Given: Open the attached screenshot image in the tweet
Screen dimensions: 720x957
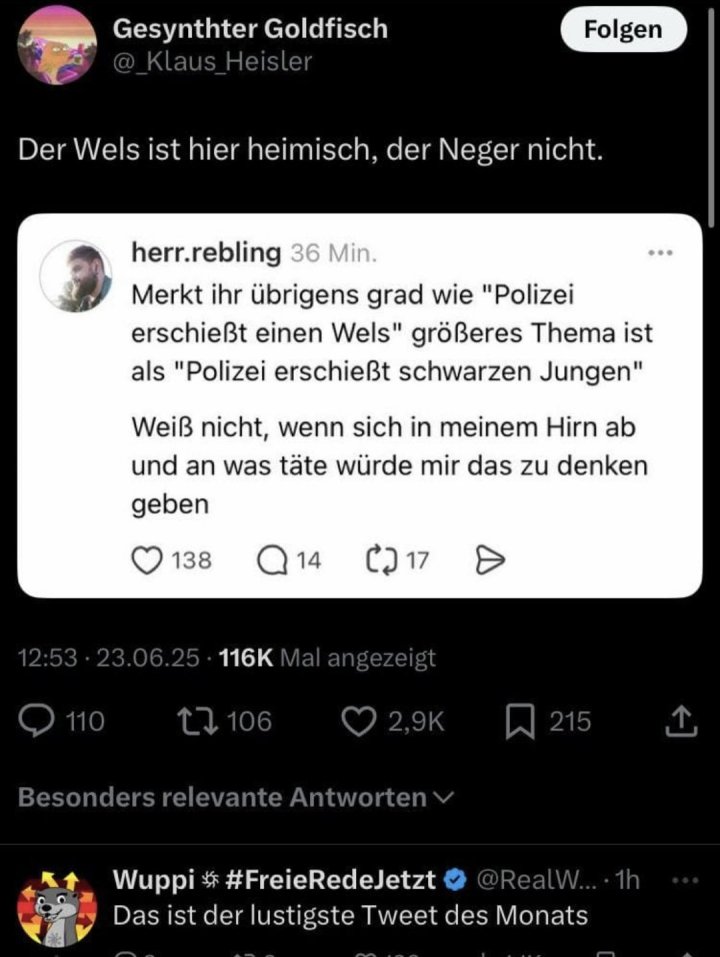Looking at the screenshot, I should coord(359,405).
